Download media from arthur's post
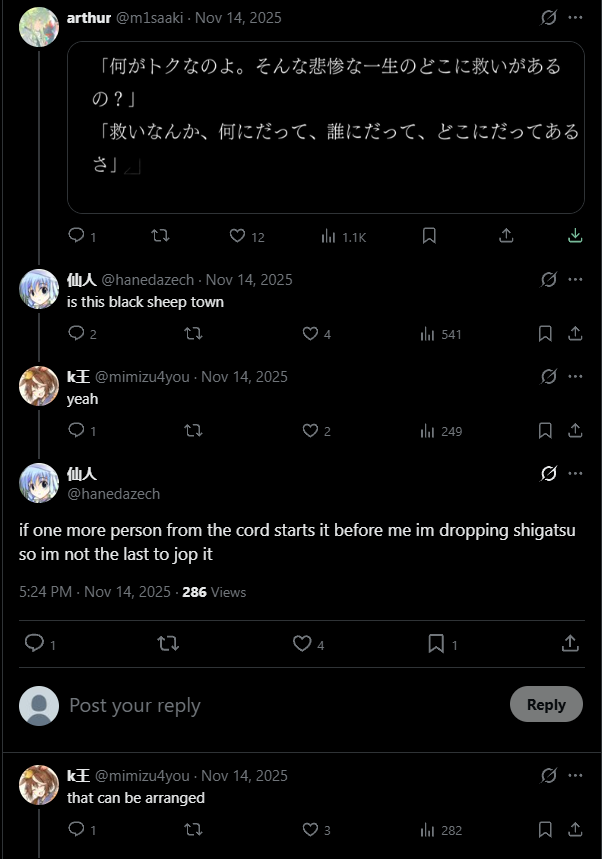The image size is (602, 859). (x=575, y=236)
